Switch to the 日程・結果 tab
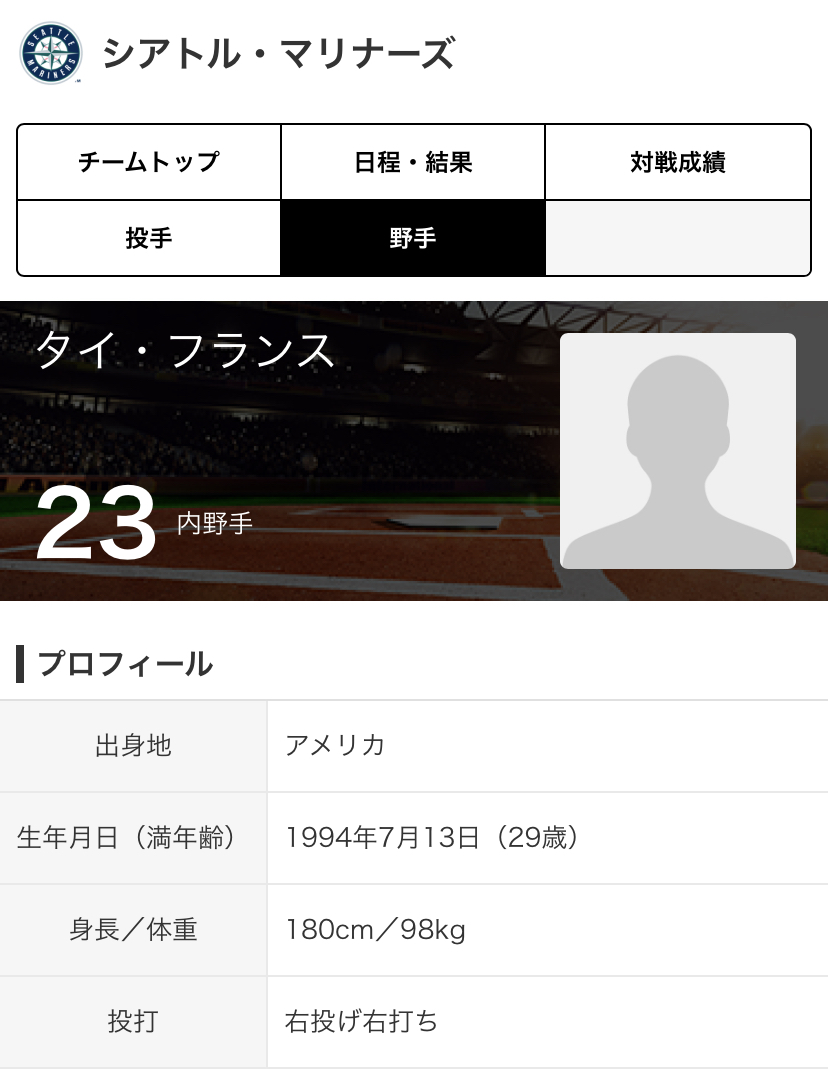Screen dimensions: 828x1069 pyautogui.click(x=413, y=162)
